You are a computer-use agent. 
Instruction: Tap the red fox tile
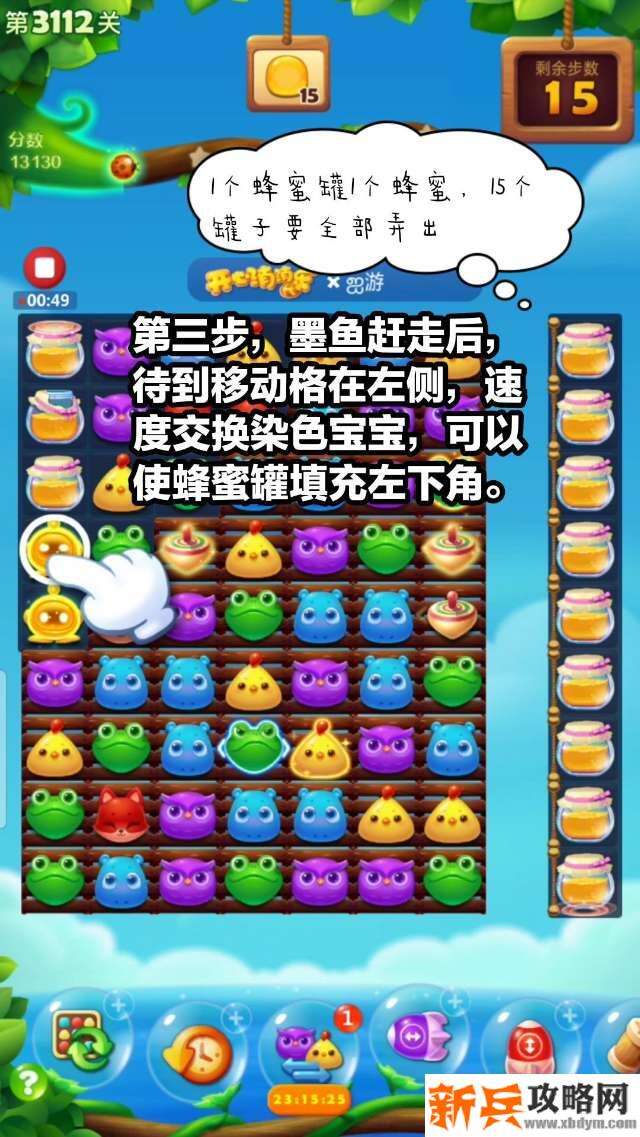(121, 812)
